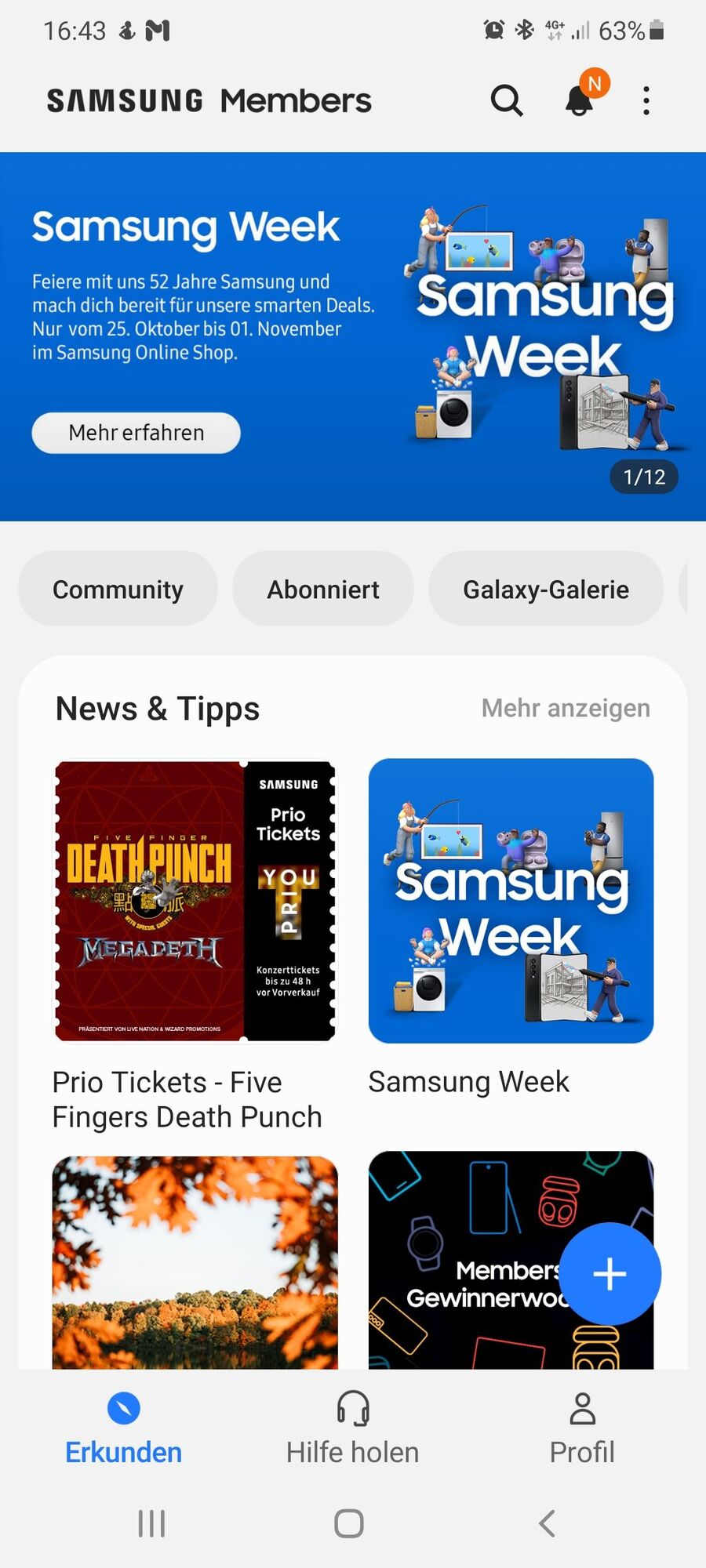
Task: Open the three-dot overflow menu
Action: point(646,100)
